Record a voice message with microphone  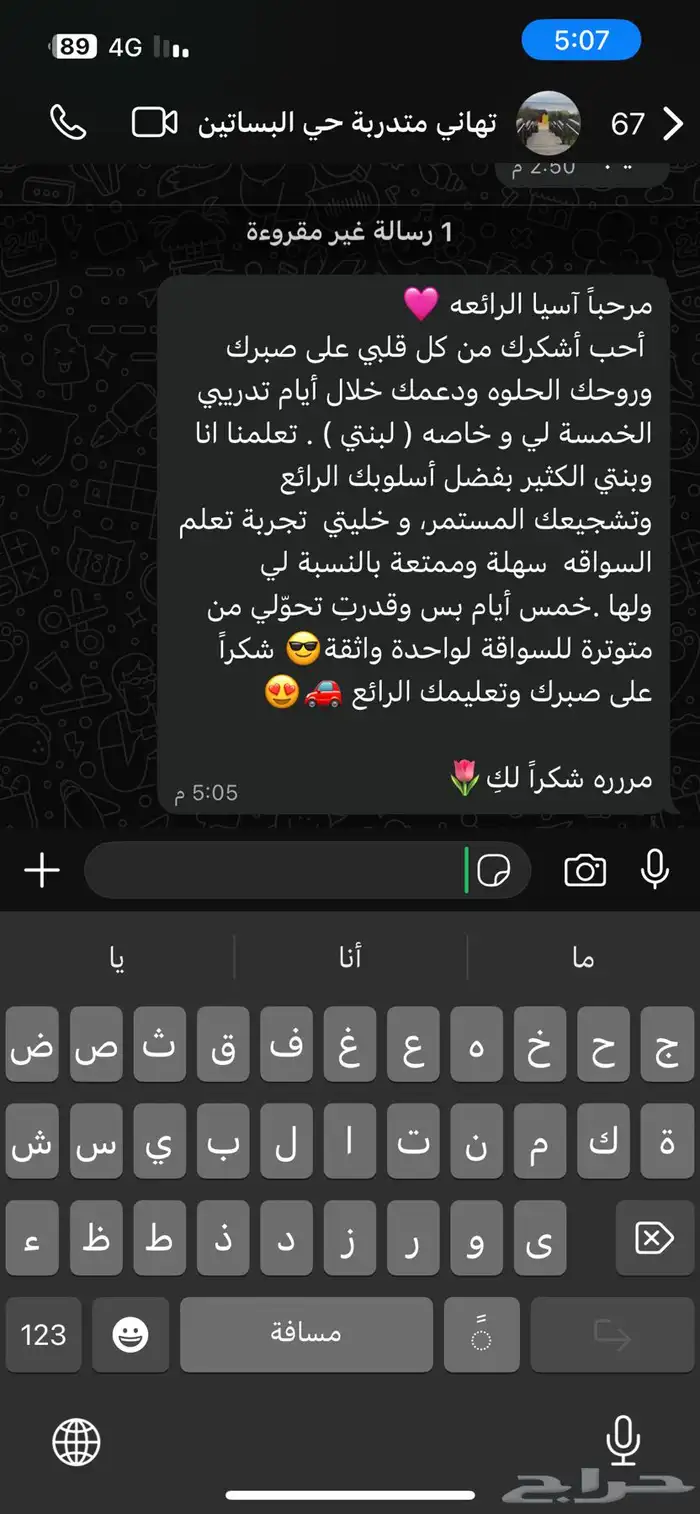655,871
